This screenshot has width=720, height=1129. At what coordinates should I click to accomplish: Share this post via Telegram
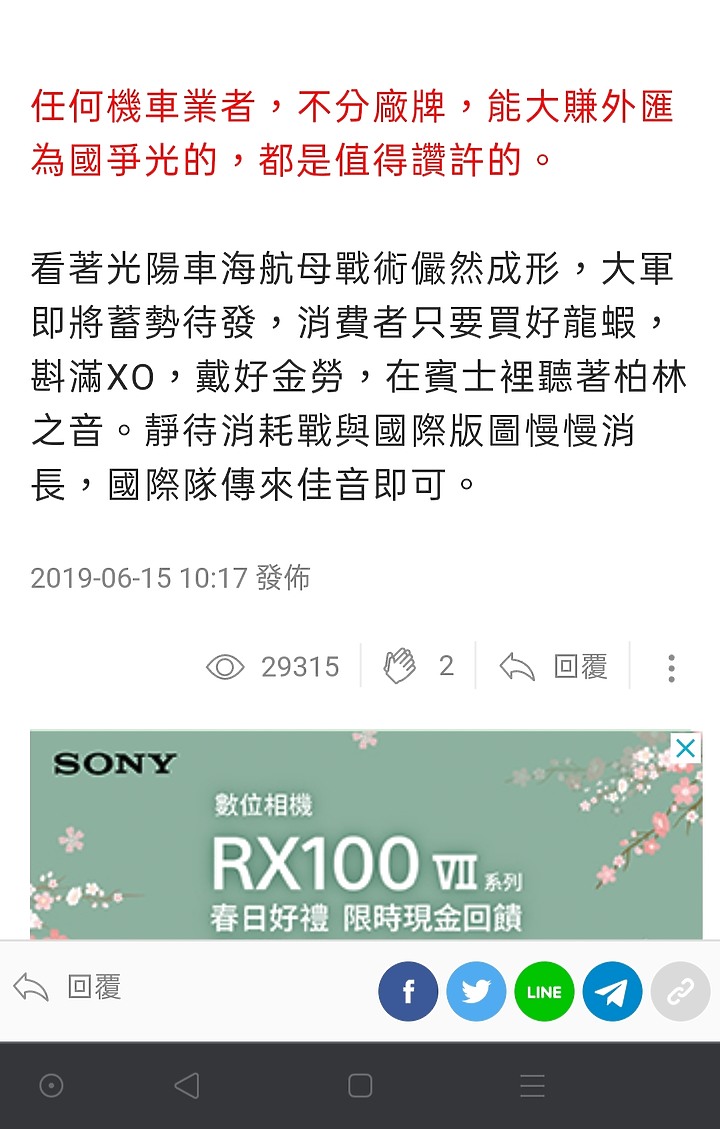(612, 991)
